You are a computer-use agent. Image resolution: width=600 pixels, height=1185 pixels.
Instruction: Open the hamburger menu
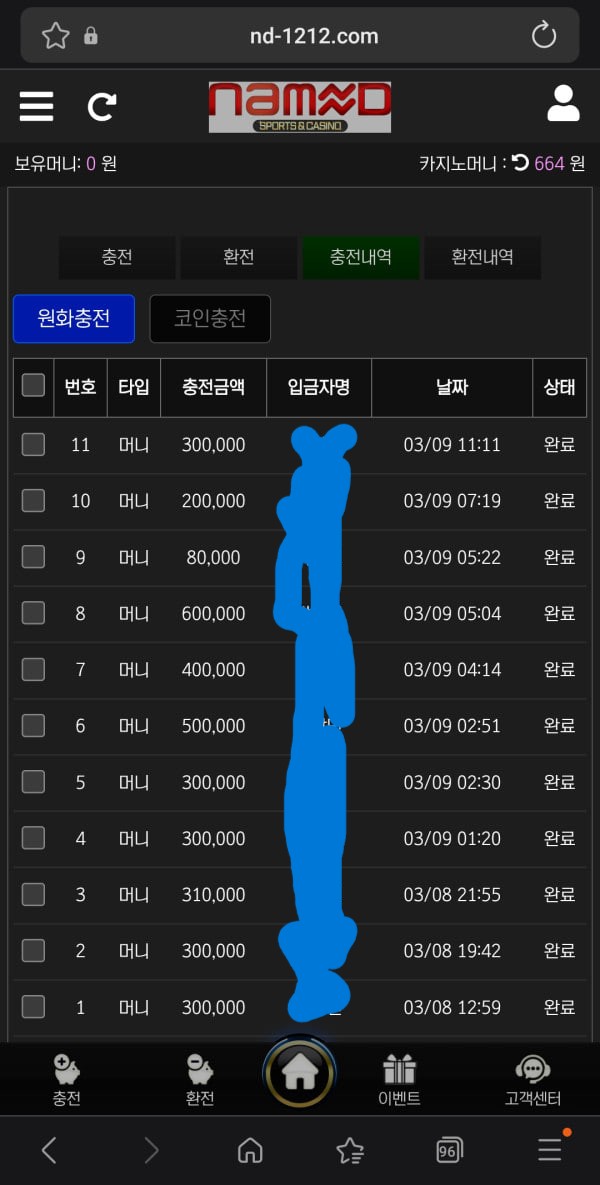pyautogui.click(x=36, y=105)
